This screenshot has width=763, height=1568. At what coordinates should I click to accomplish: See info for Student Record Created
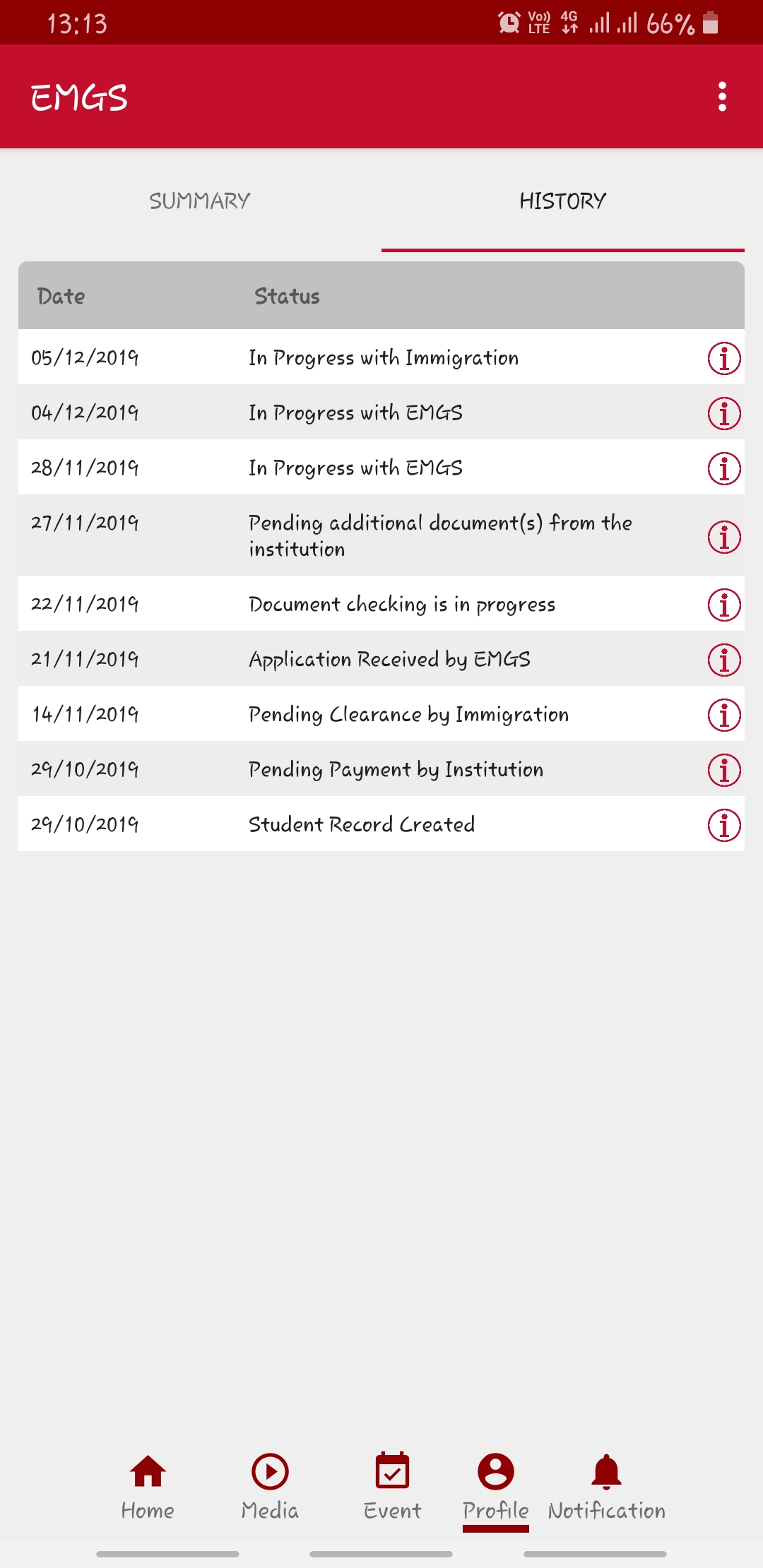click(723, 825)
